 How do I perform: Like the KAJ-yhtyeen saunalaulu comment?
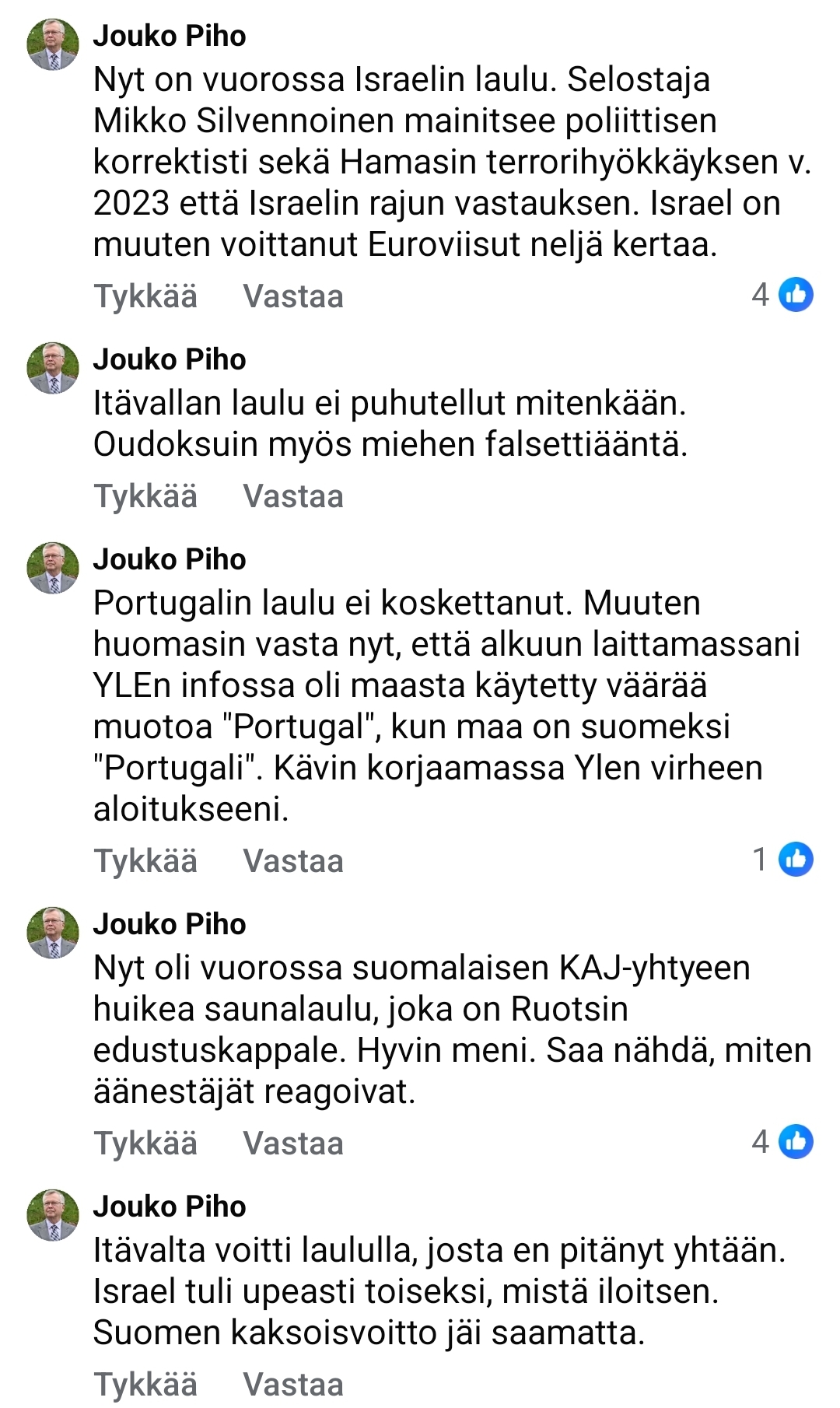pos(145,1144)
